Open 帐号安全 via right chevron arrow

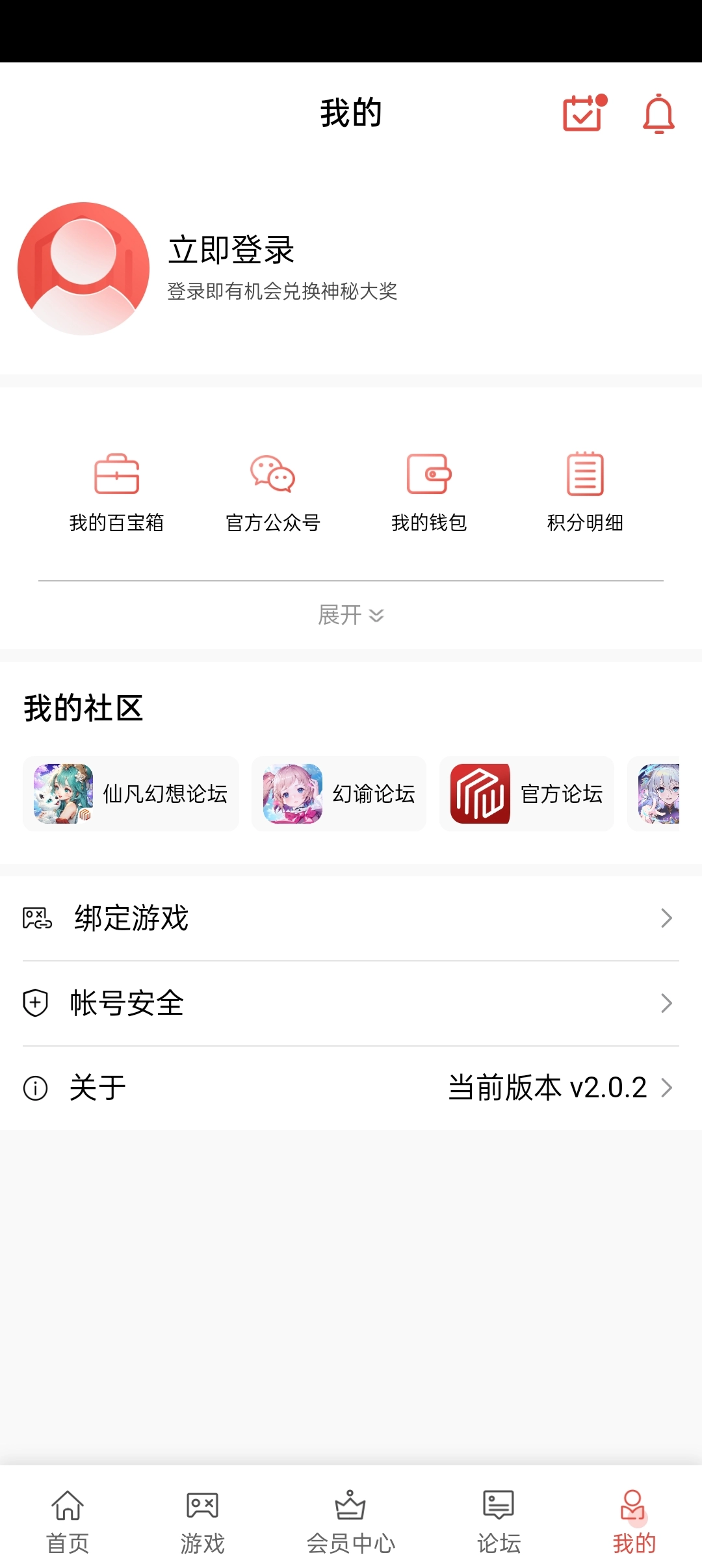[x=666, y=1003]
